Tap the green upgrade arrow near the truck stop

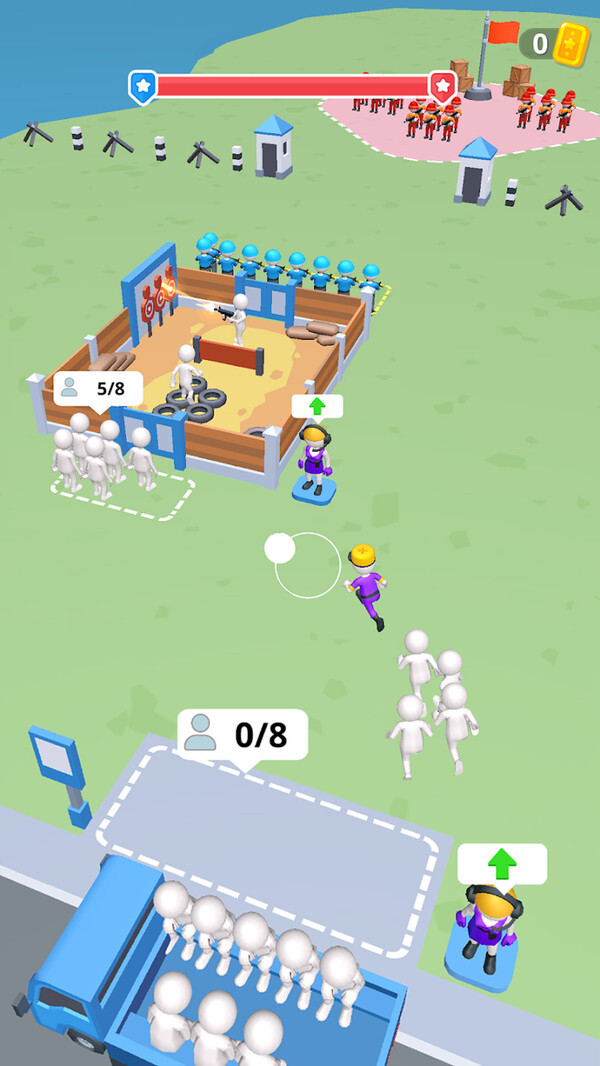click(502, 863)
